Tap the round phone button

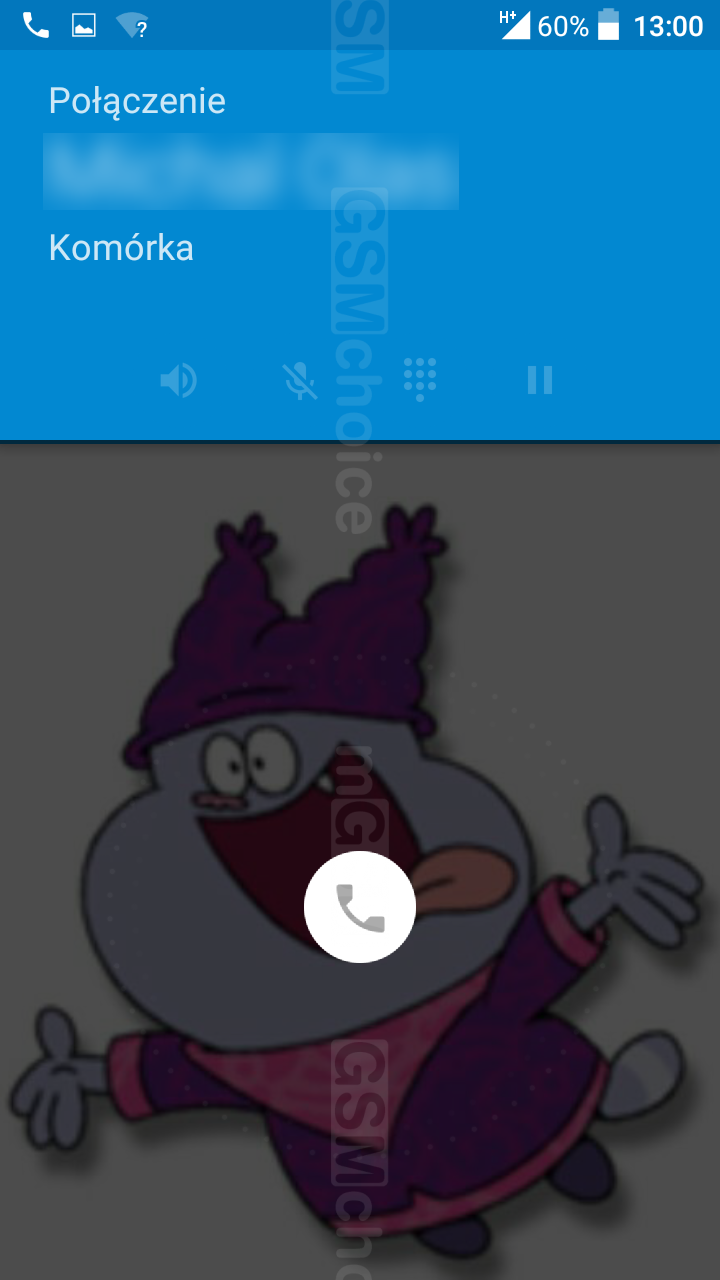click(x=360, y=907)
